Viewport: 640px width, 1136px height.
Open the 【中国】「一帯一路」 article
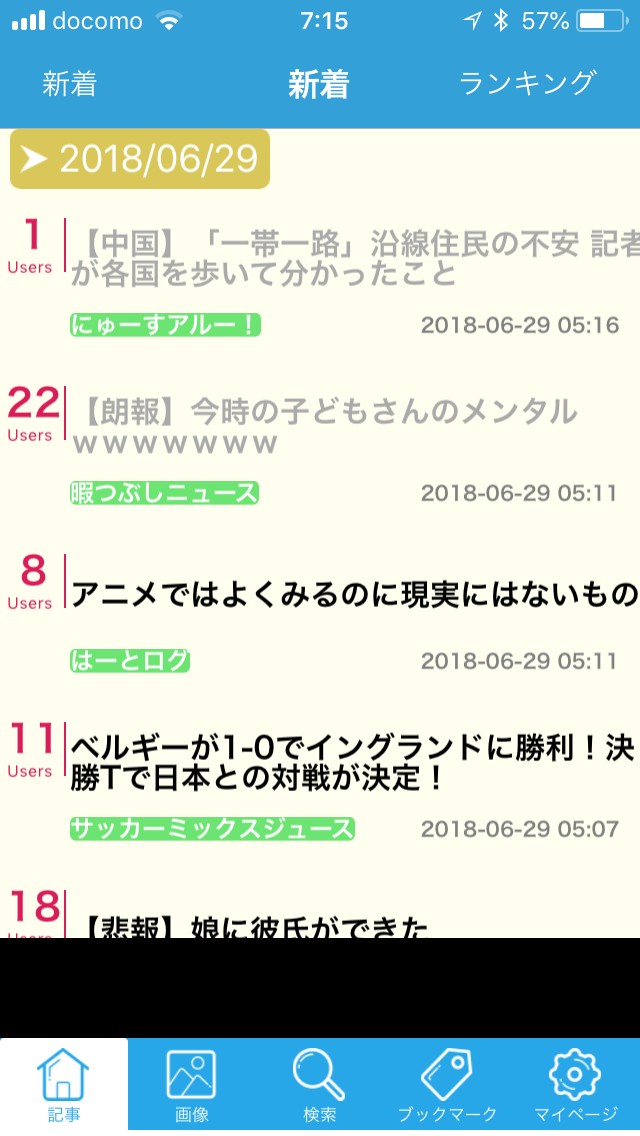point(352,258)
